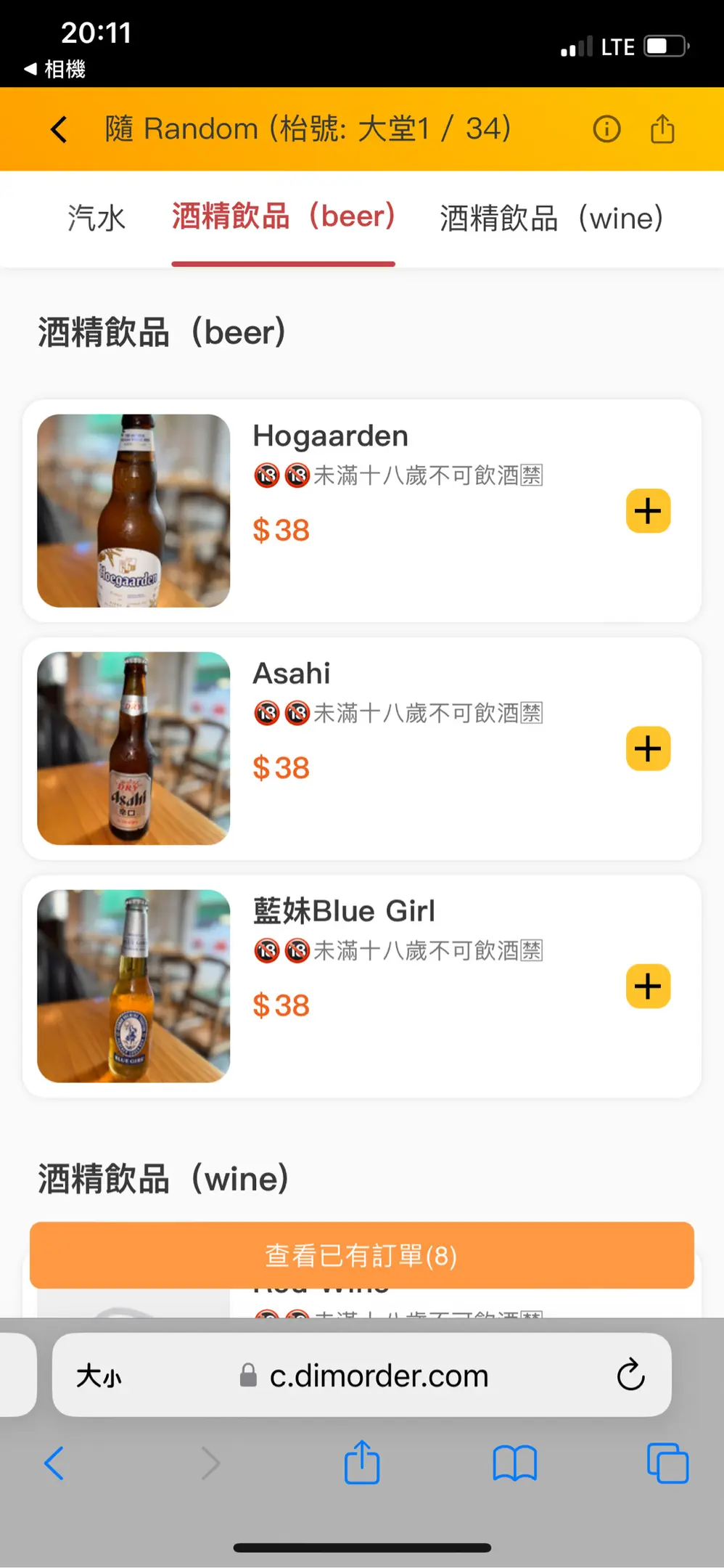Open Safari bookmarks
Image resolution: width=724 pixels, height=1568 pixels.
click(x=514, y=1463)
